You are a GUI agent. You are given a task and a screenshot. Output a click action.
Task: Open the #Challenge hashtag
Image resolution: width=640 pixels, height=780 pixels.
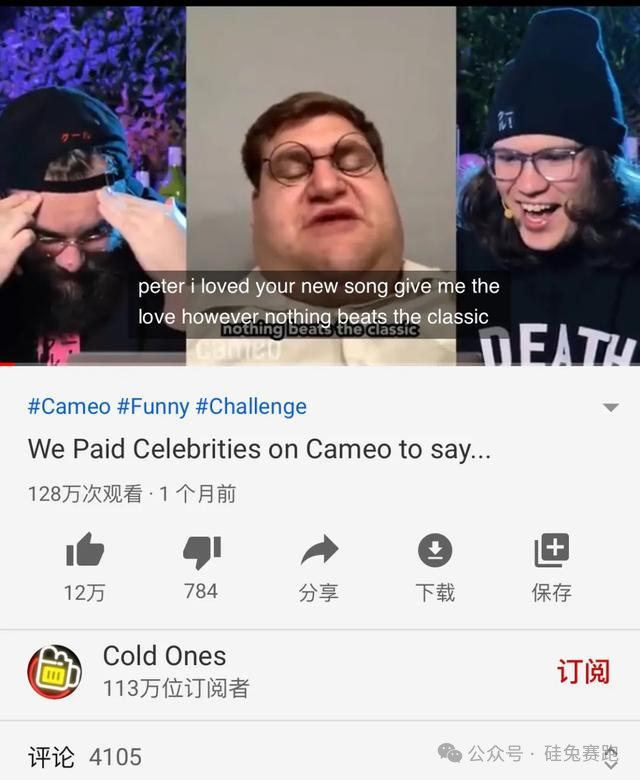tap(251, 407)
